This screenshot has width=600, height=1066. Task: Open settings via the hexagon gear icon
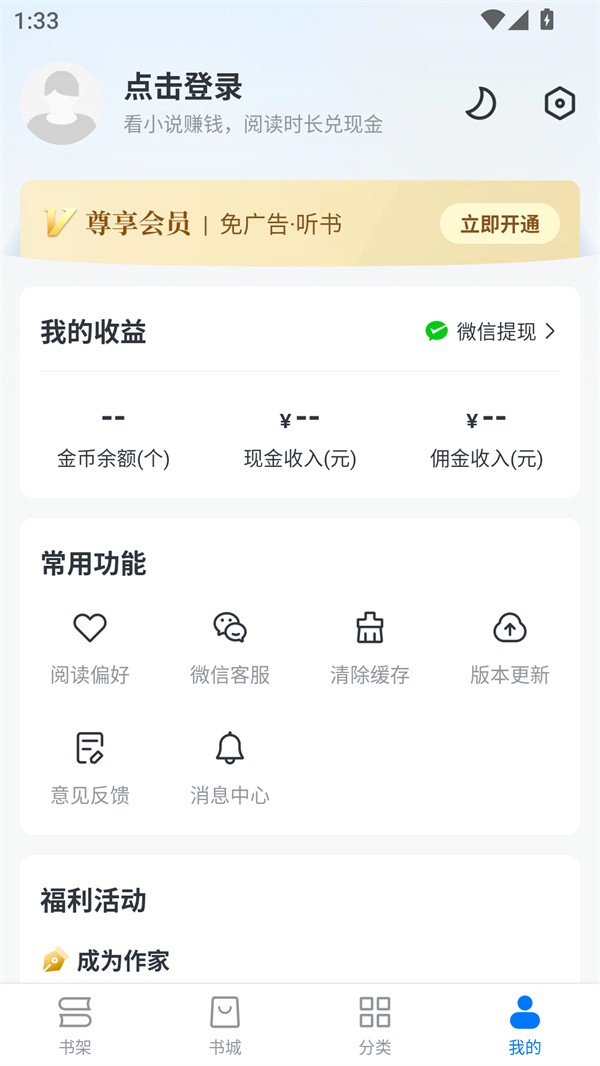[x=559, y=103]
